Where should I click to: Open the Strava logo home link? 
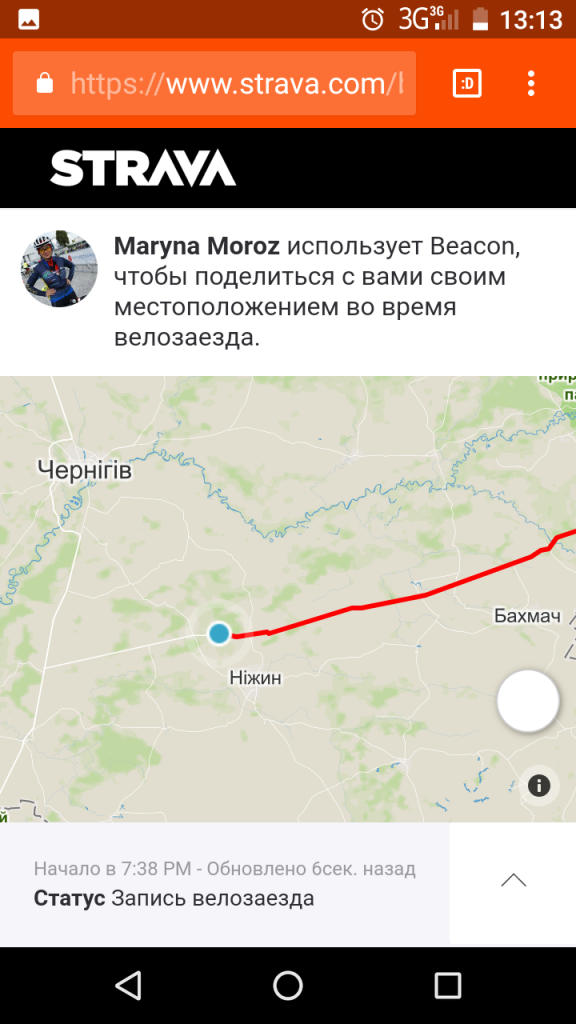pos(143,168)
